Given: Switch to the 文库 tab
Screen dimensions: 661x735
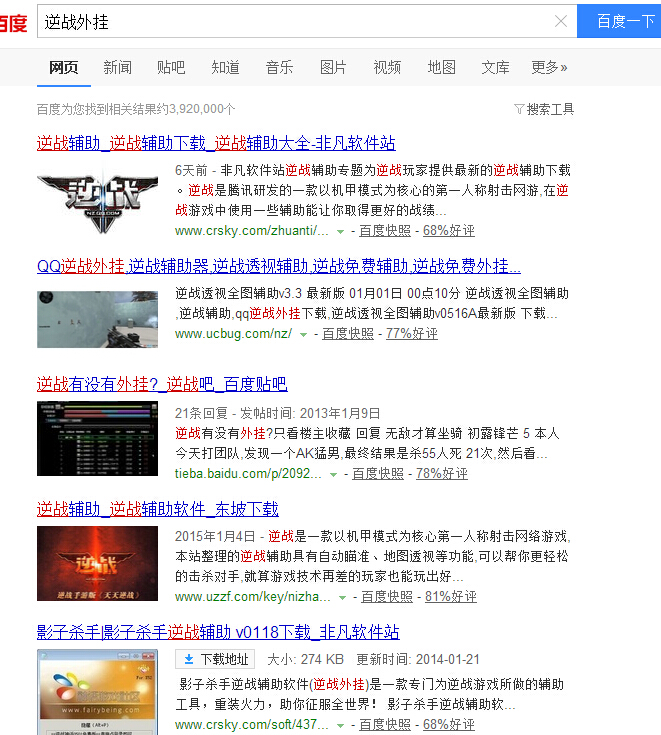Looking at the screenshot, I should coord(495,67).
